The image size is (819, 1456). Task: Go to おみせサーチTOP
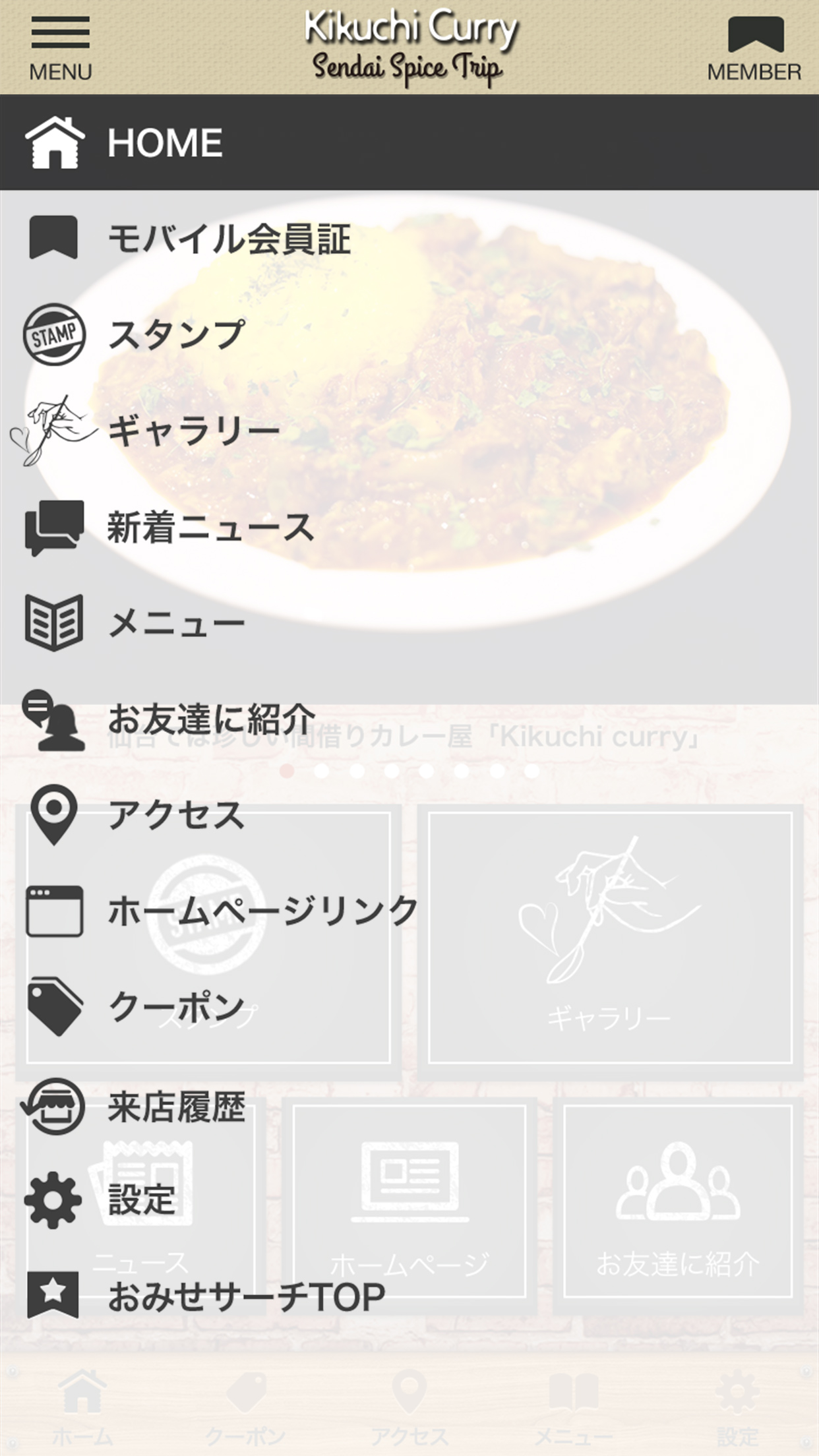coord(245,1296)
